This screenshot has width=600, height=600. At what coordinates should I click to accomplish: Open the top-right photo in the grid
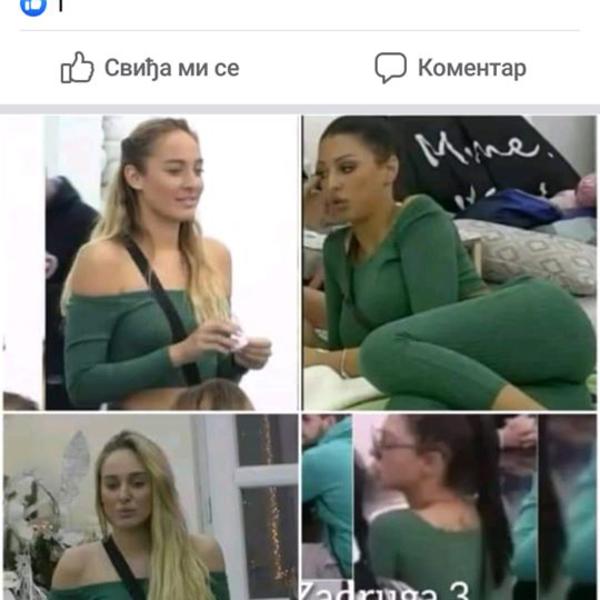pos(450,262)
